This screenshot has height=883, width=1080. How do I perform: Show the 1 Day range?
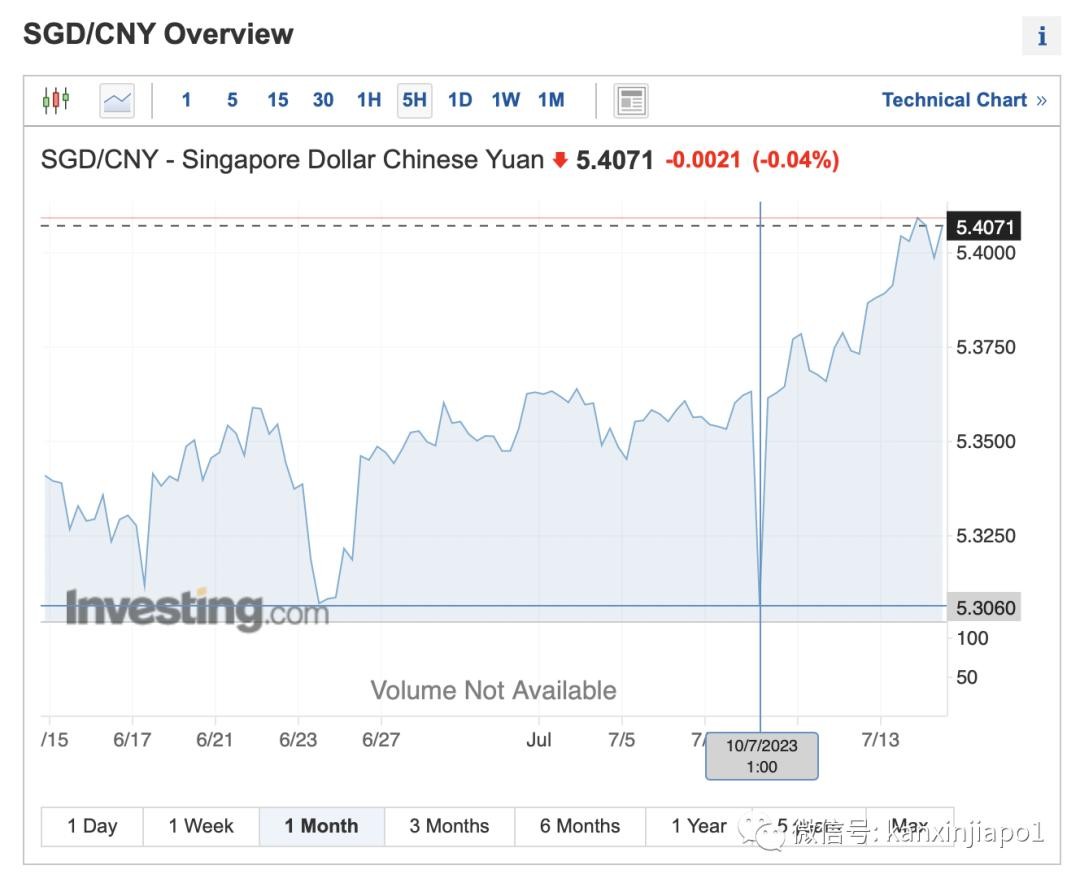coord(92,826)
